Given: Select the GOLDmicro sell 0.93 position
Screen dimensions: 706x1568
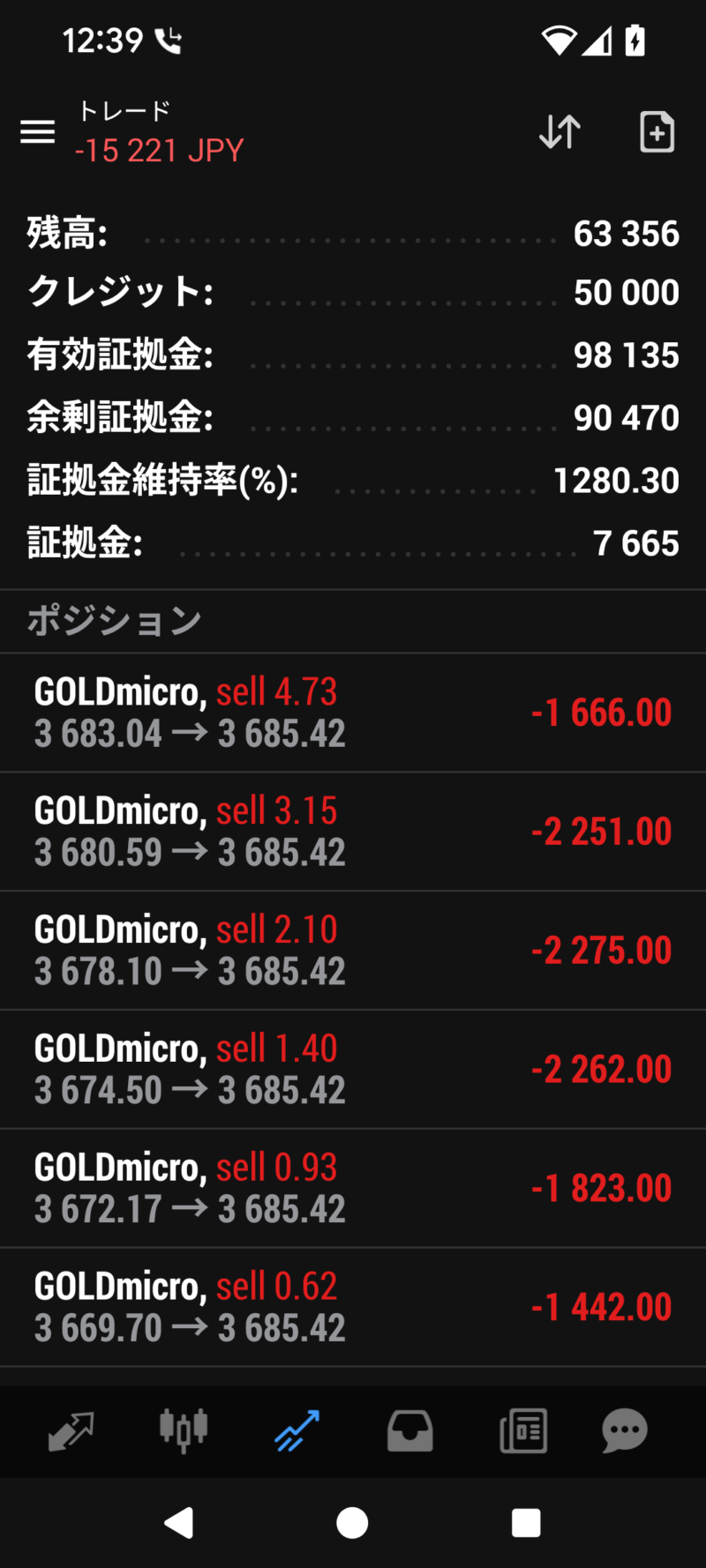Looking at the screenshot, I should point(353,1189).
